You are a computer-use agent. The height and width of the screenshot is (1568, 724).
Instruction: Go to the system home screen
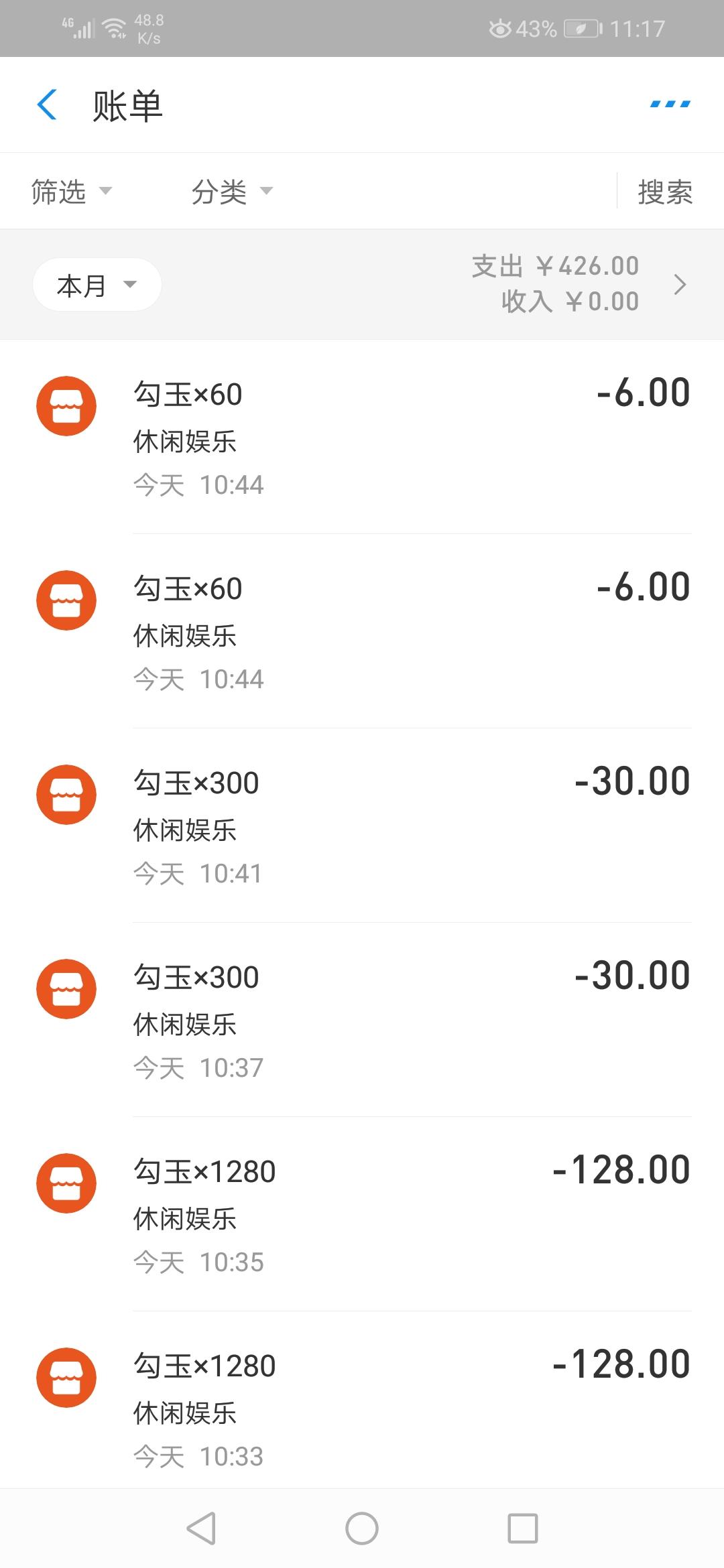pyautogui.click(x=362, y=1528)
